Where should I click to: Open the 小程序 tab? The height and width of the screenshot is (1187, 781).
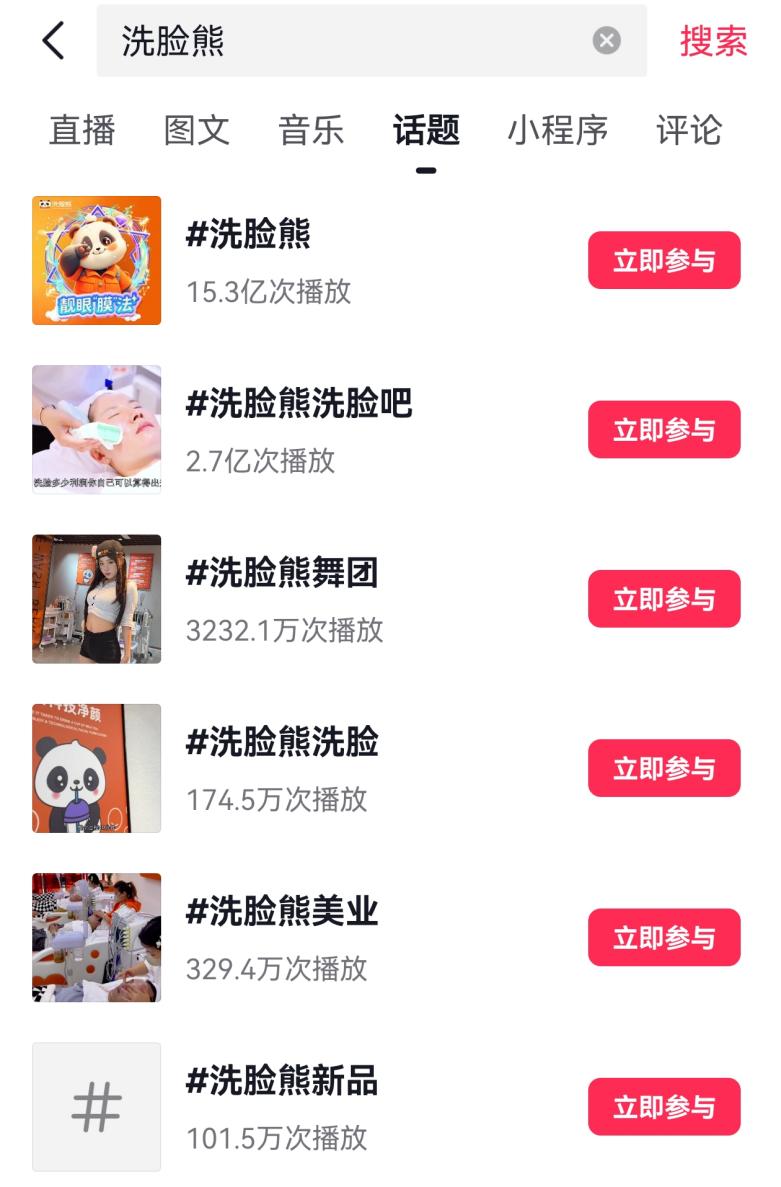[x=557, y=130]
